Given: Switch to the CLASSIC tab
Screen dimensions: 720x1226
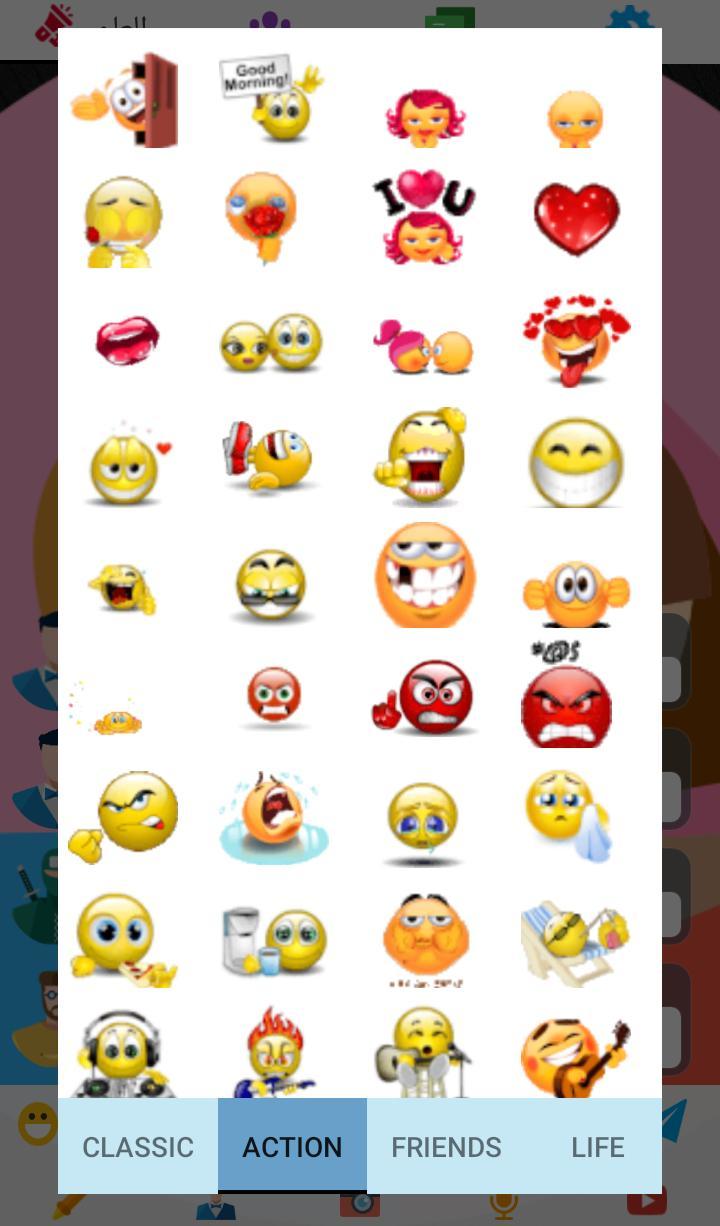Looking at the screenshot, I should [x=138, y=1147].
